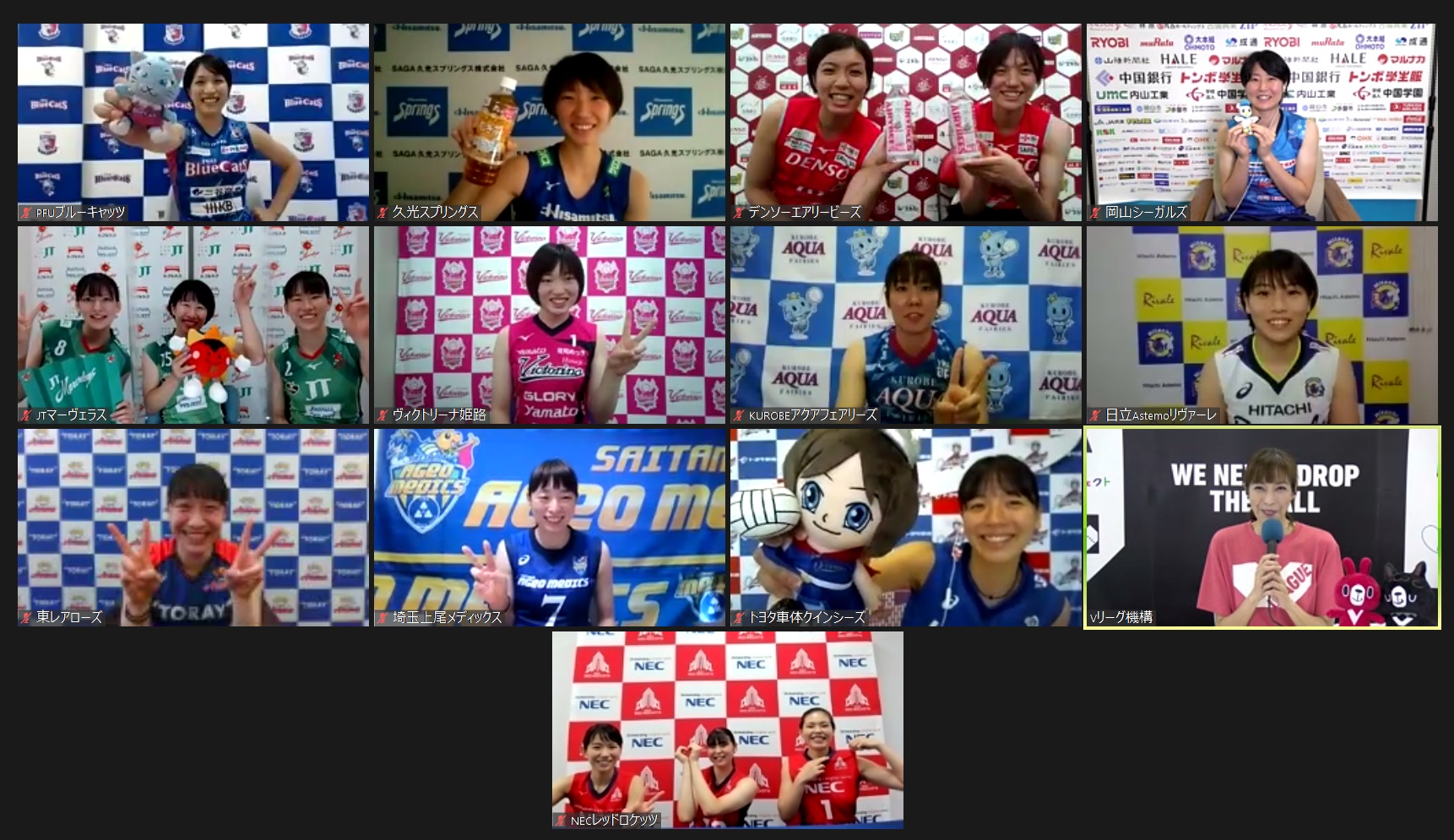The height and width of the screenshot is (840, 1454).
Task: Select the 岡山シーガルズ participant video
Action: [x=1261, y=122]
